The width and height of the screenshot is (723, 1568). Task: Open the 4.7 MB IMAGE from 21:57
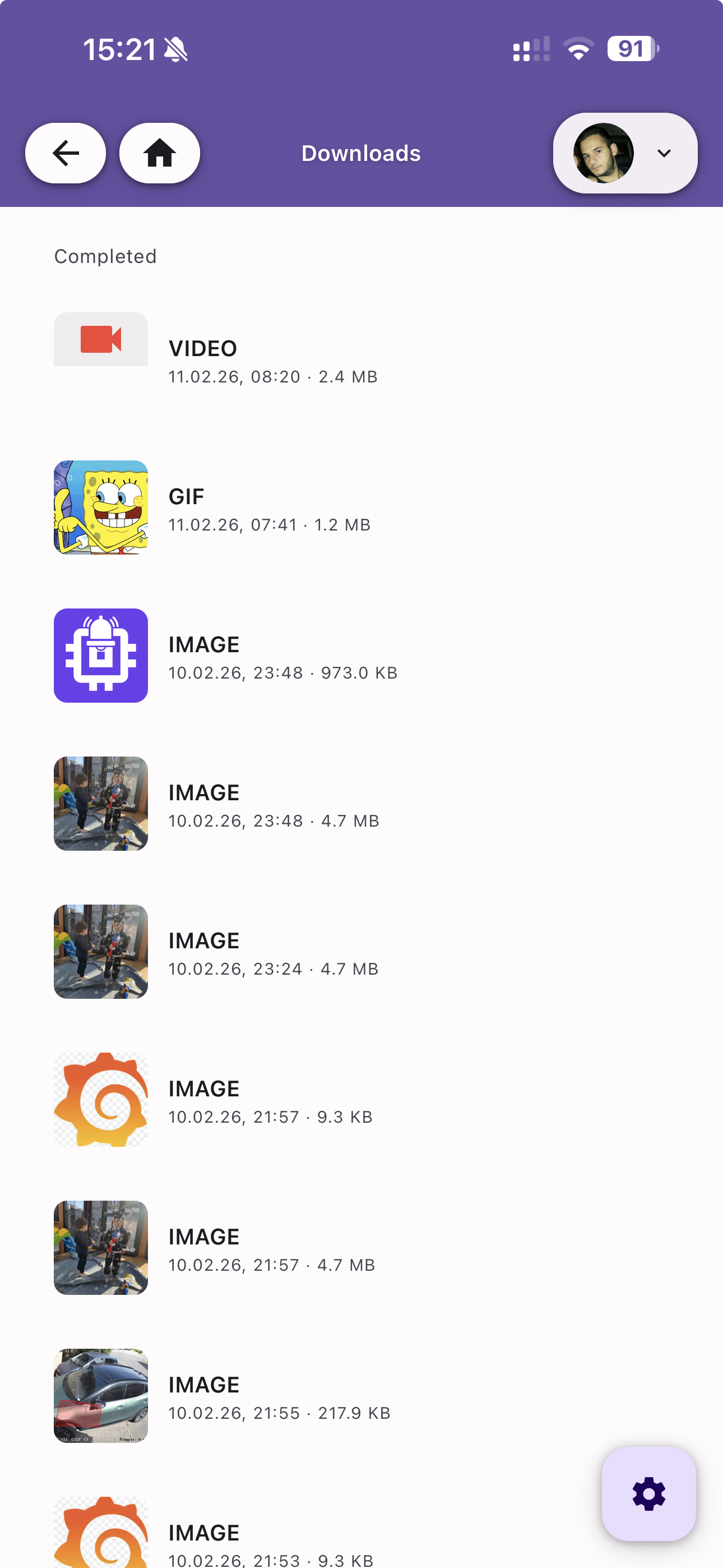(271, 1248)
